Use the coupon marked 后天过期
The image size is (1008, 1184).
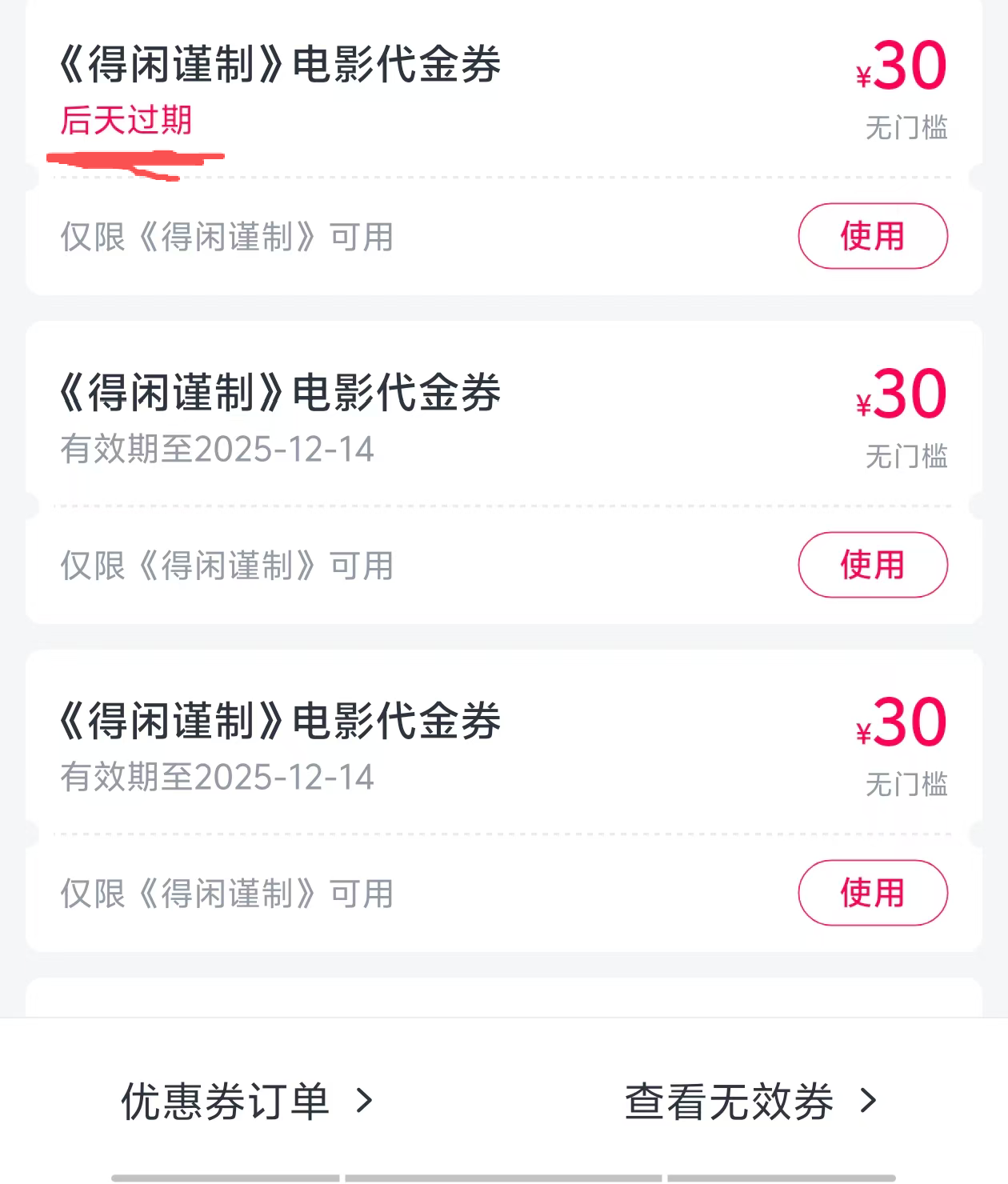872,236
